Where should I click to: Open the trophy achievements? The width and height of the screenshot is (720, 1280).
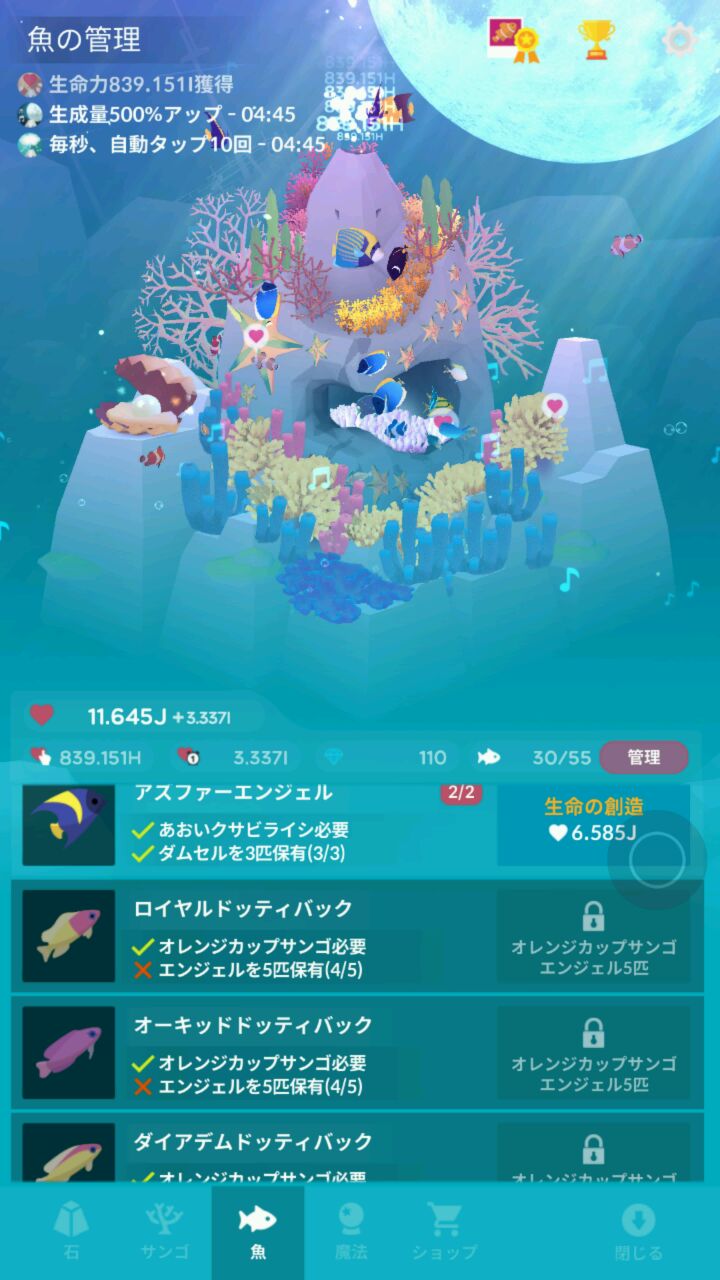pos(597,39)
